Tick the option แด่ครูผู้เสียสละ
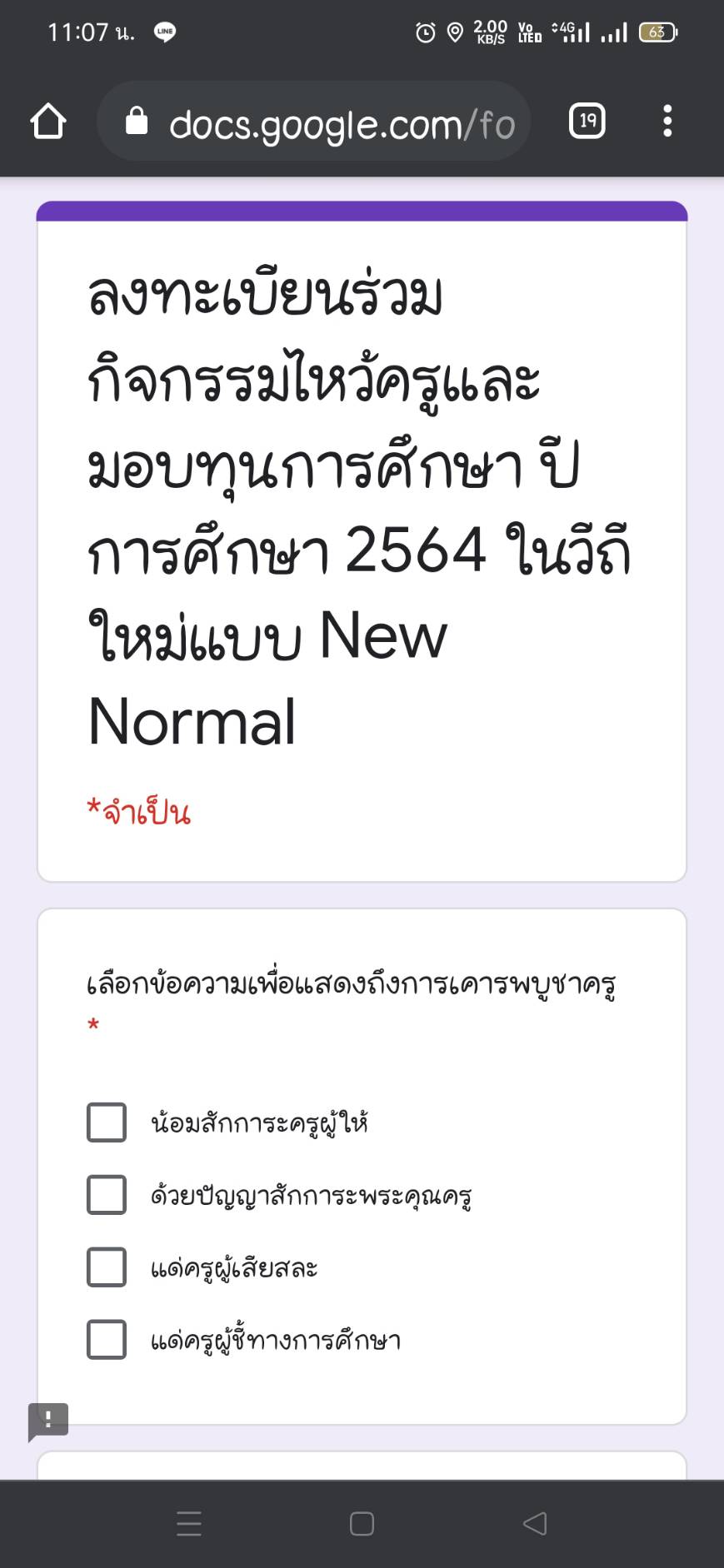The width and height of the screenshot is (724, 1568). (x=107, y=1267)
